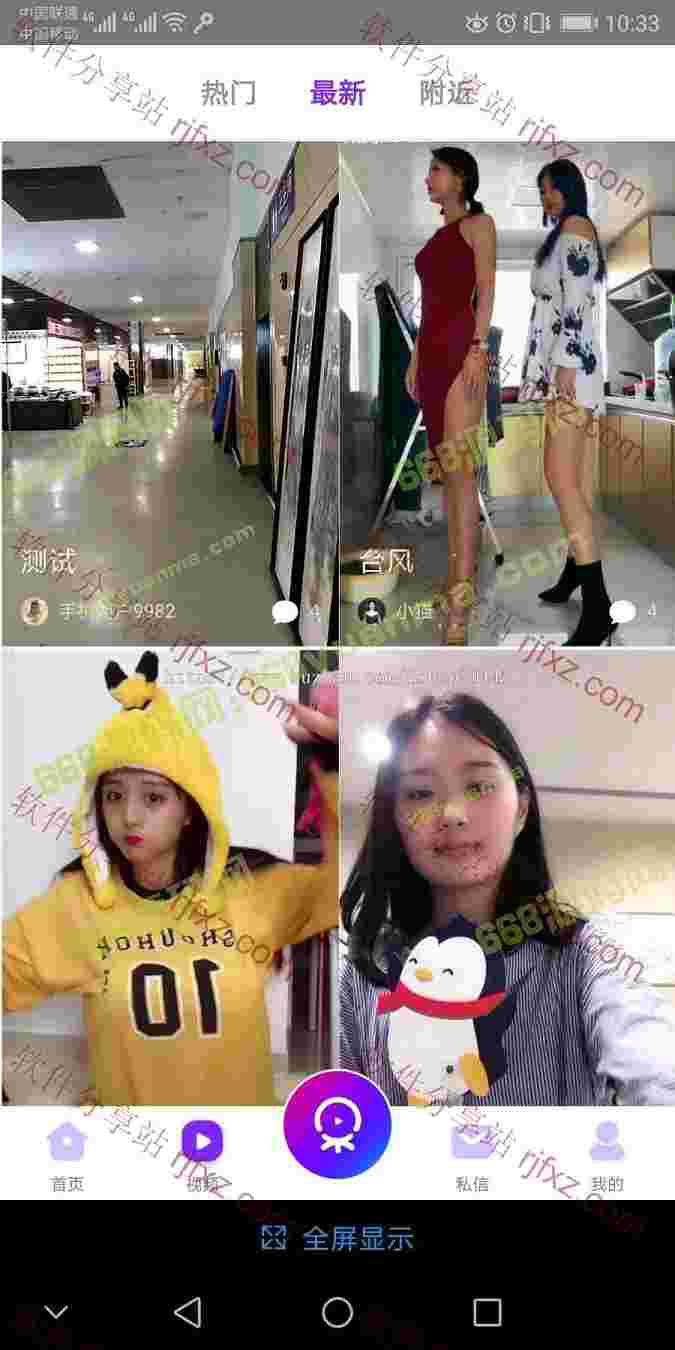Tap the center record video button
This screenshot has height=1350, width=675.
[337, 1124]
